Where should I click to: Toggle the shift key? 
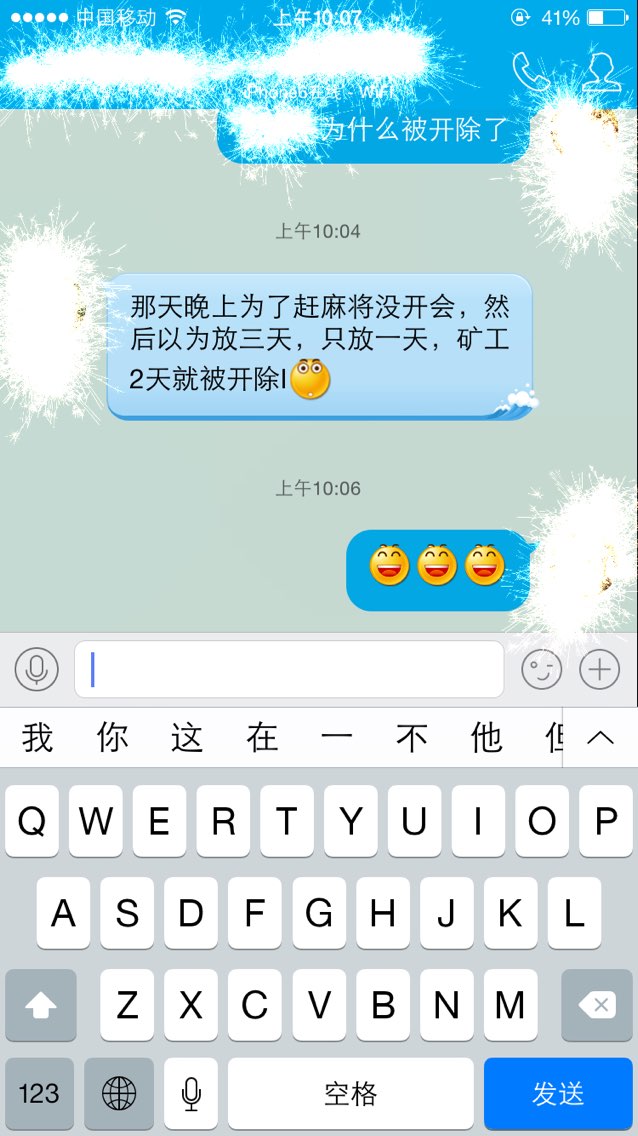point(41,1005)
